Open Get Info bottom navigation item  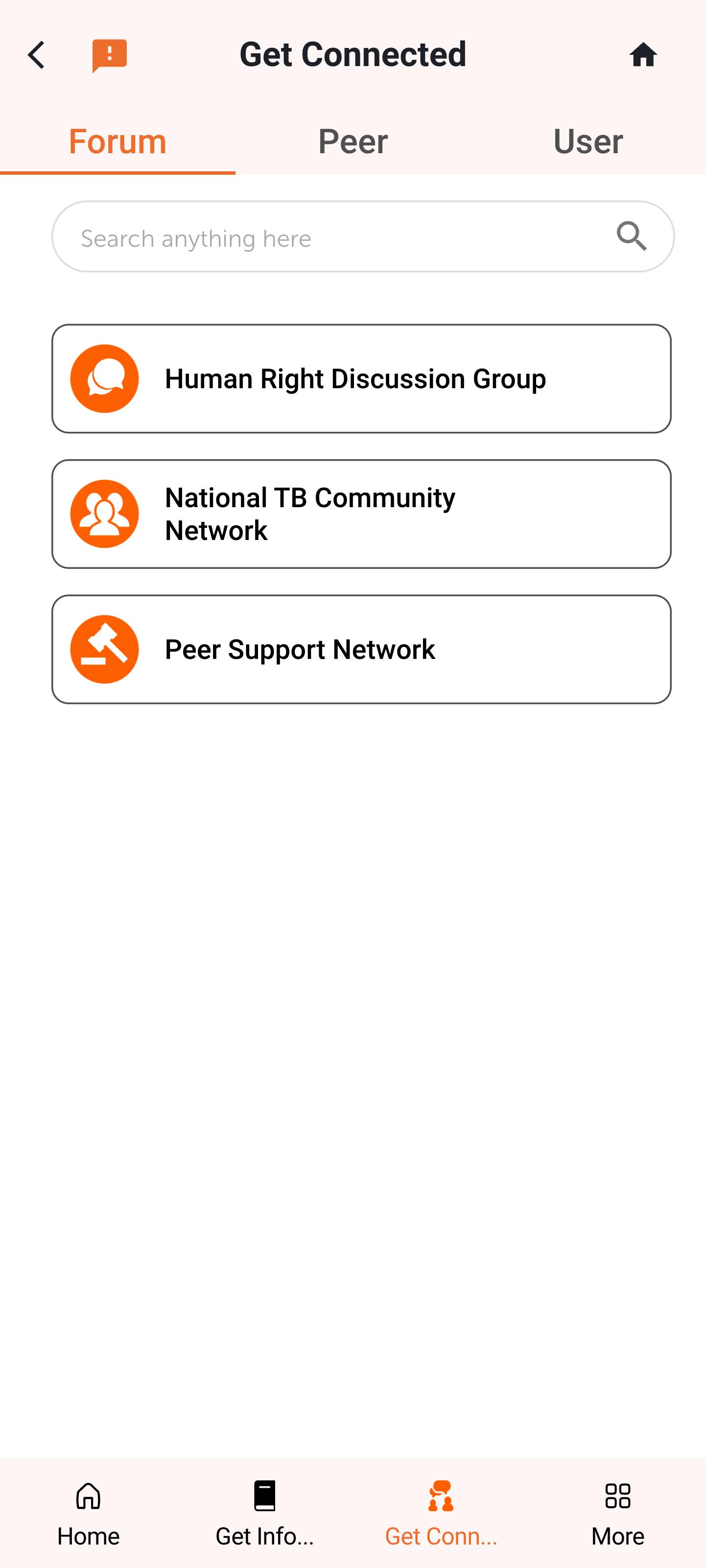pyautogui.click(x=265, y=1513)
